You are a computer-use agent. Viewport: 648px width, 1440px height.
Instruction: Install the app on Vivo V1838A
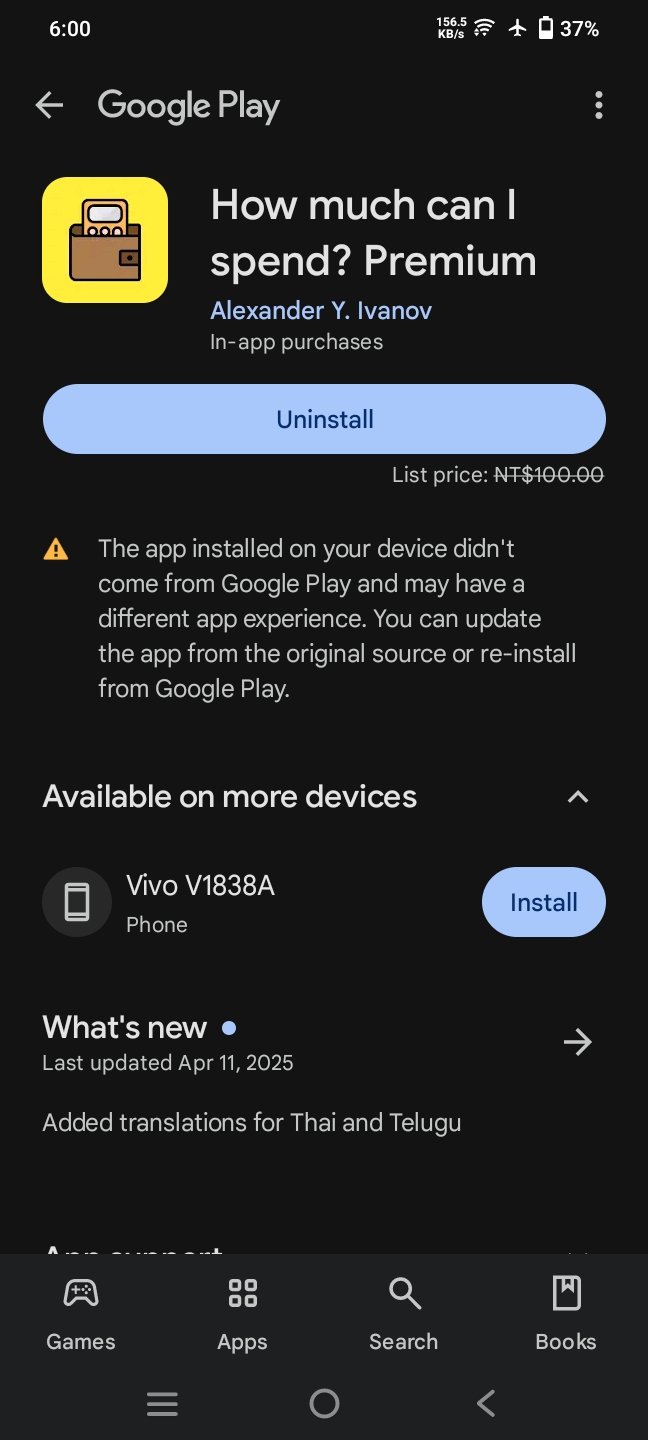[543, 902]
